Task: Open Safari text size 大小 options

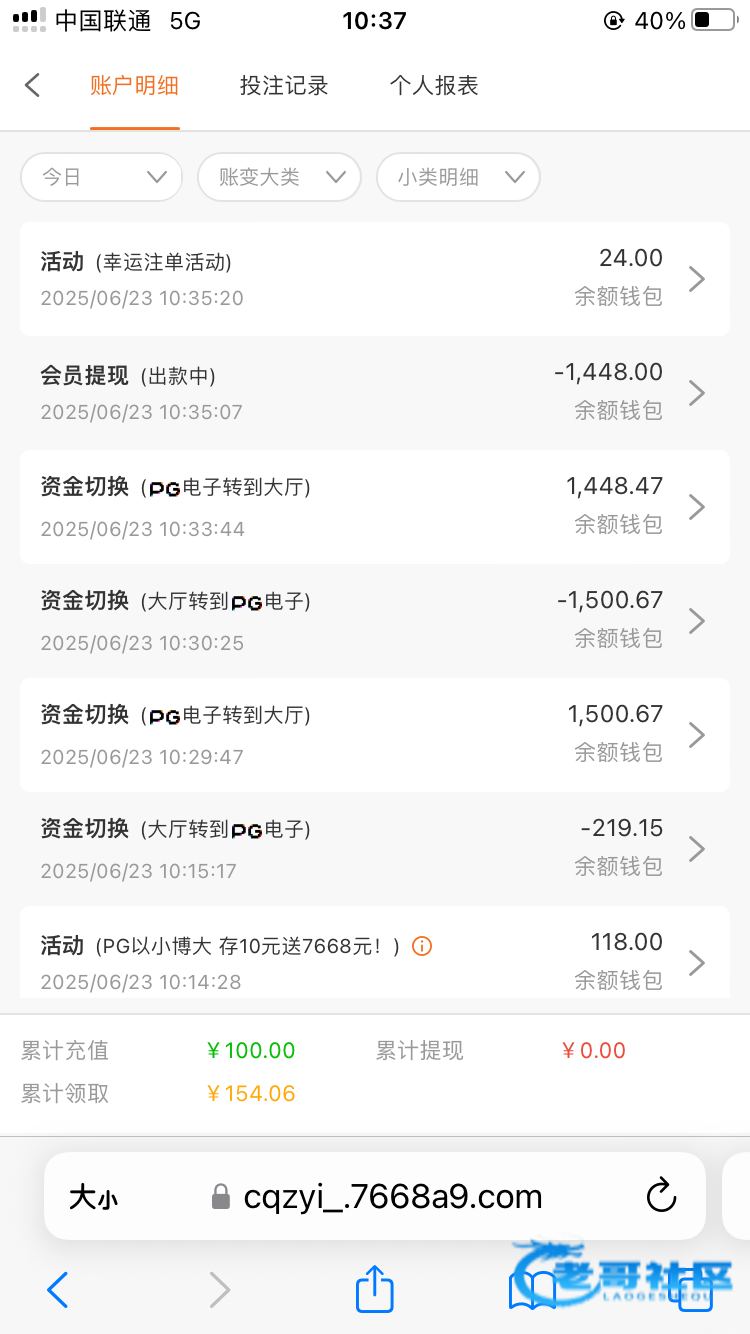Action: coord(93,1197)
